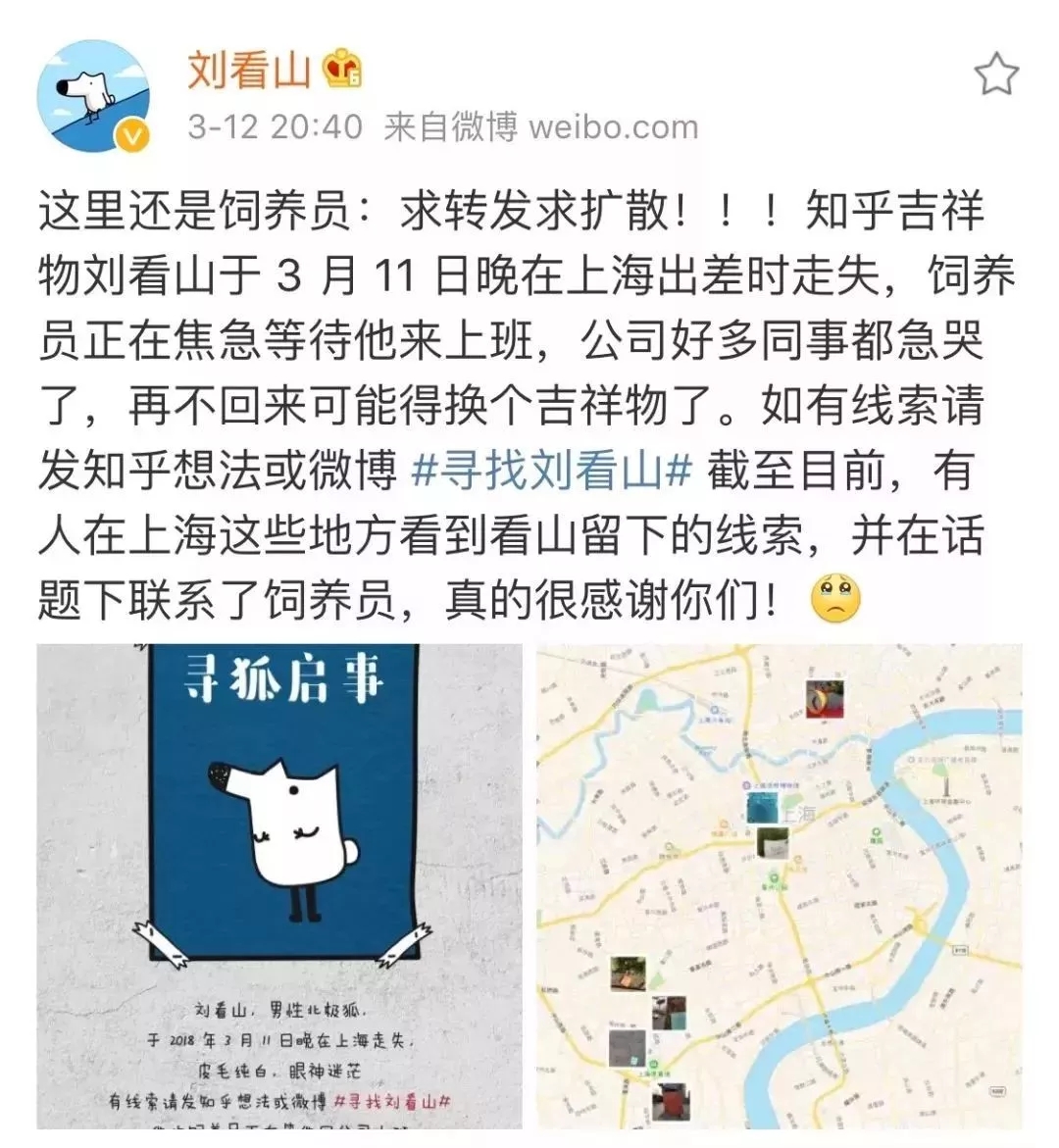Open 刘看山's profile picture
The image size is (1059, 1148).
click(x=93, y=96)
